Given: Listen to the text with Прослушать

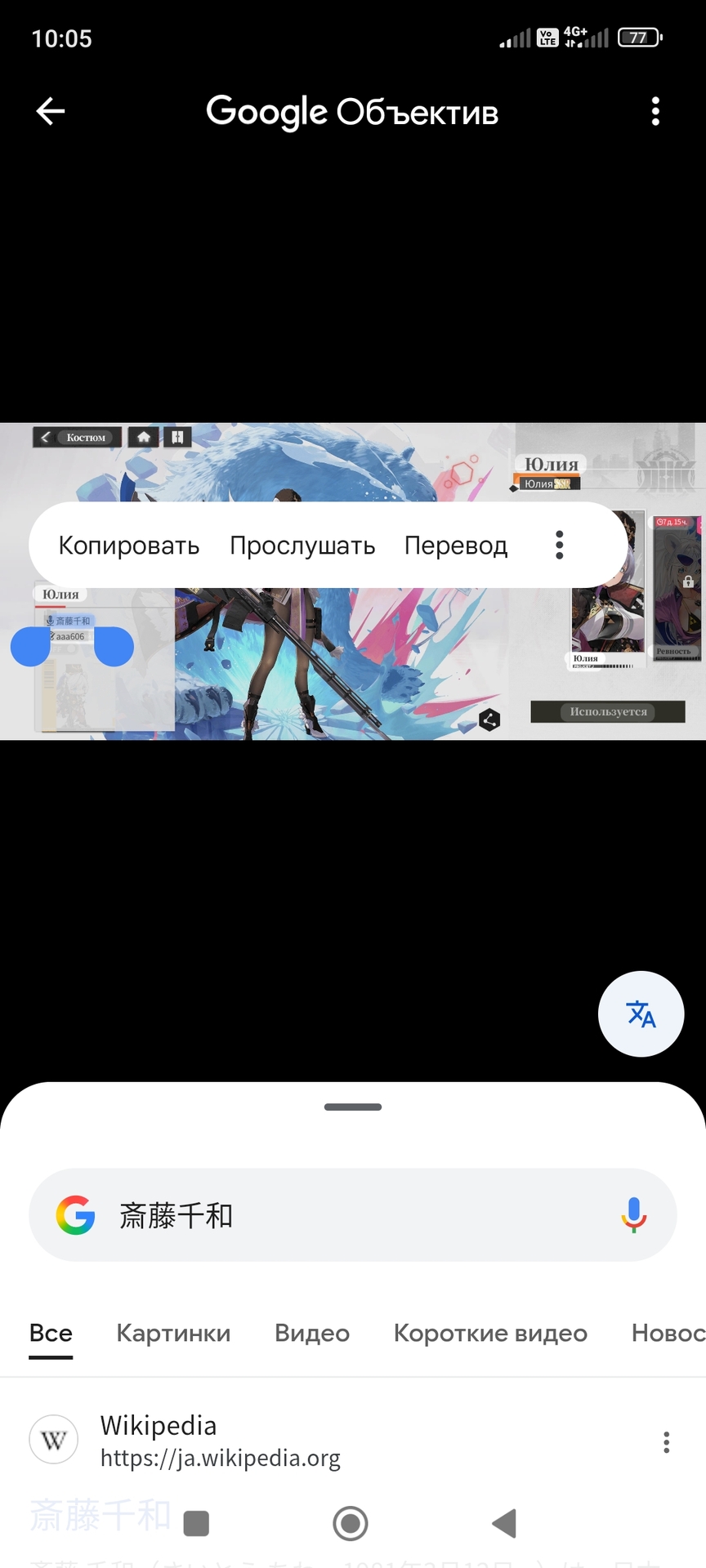Looking at the screenshot, I should 302,546.
